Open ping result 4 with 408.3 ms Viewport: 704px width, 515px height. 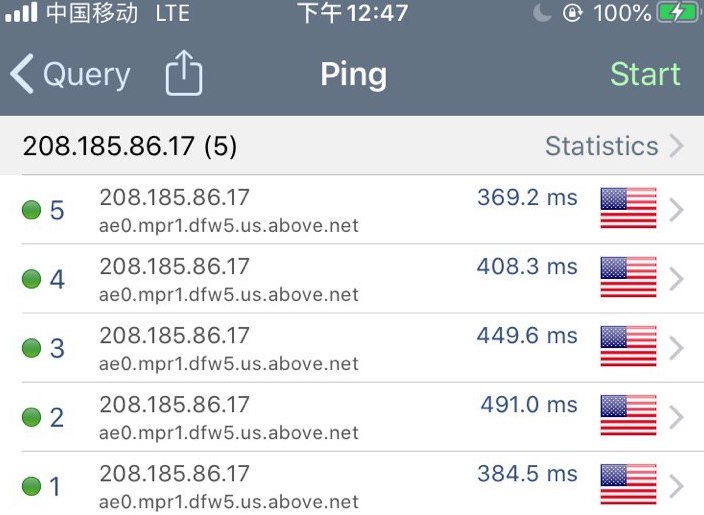click(350, 279)
